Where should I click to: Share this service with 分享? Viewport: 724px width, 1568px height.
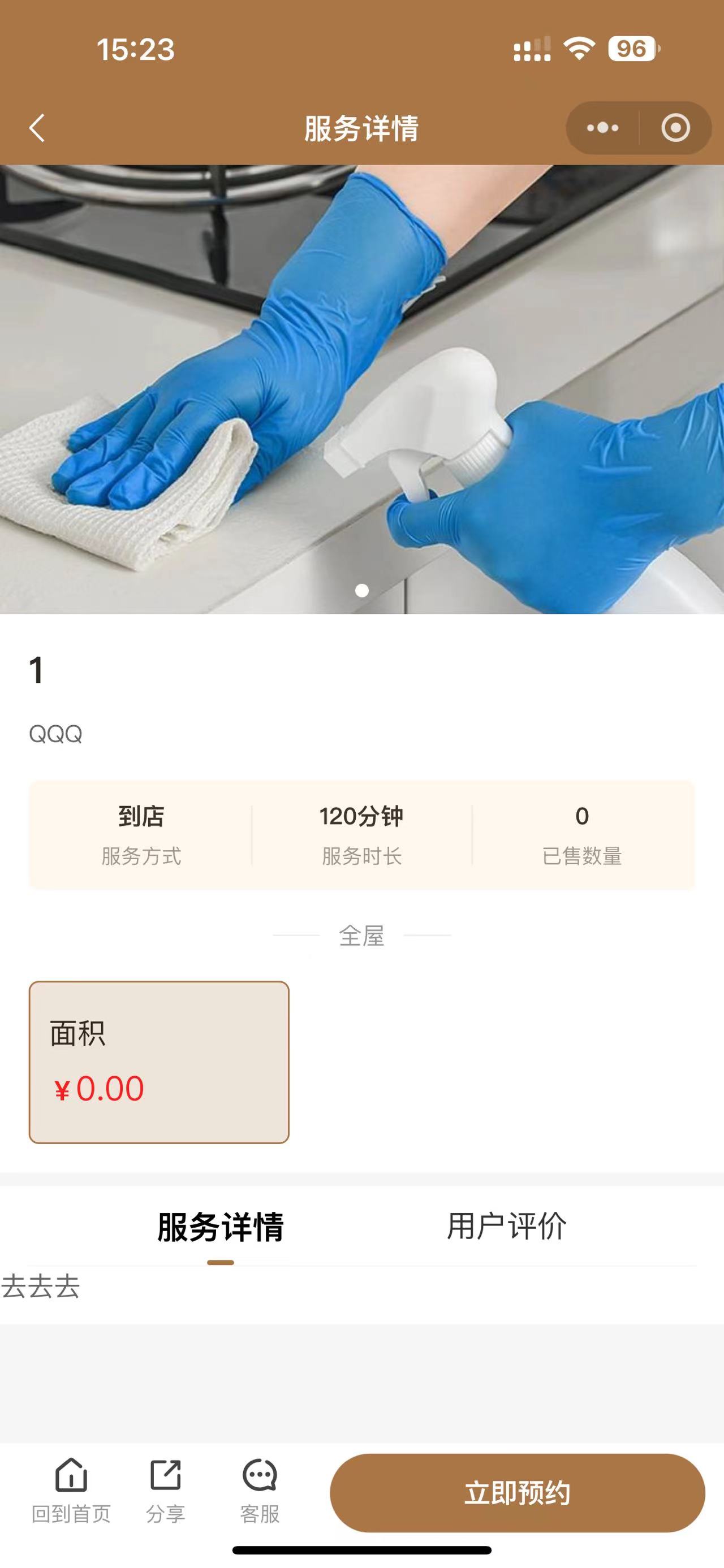tap(166, 1490)
